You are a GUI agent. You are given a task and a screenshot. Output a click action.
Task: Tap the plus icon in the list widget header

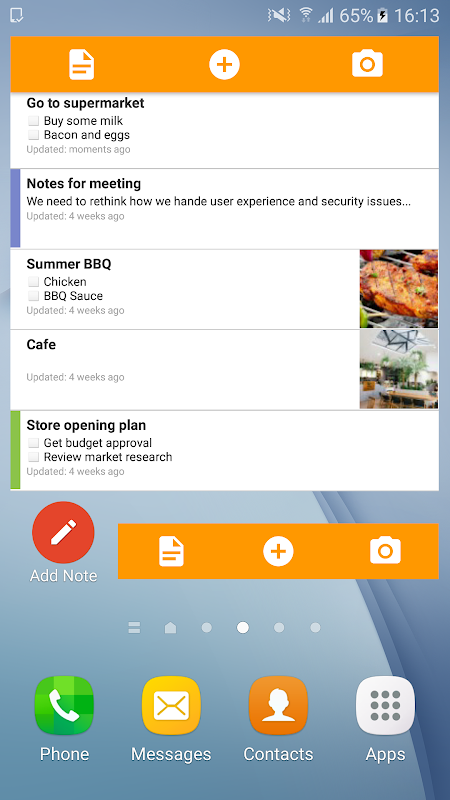pyautogui.click(x=224, y=64)
